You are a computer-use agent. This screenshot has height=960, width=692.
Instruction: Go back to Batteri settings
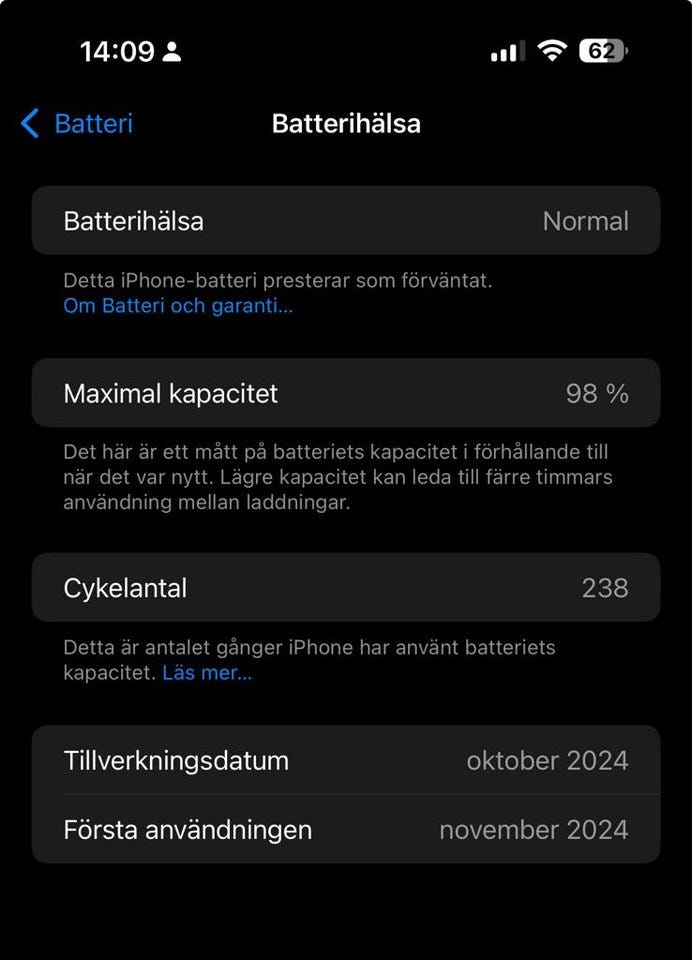(x=76, y=124)
